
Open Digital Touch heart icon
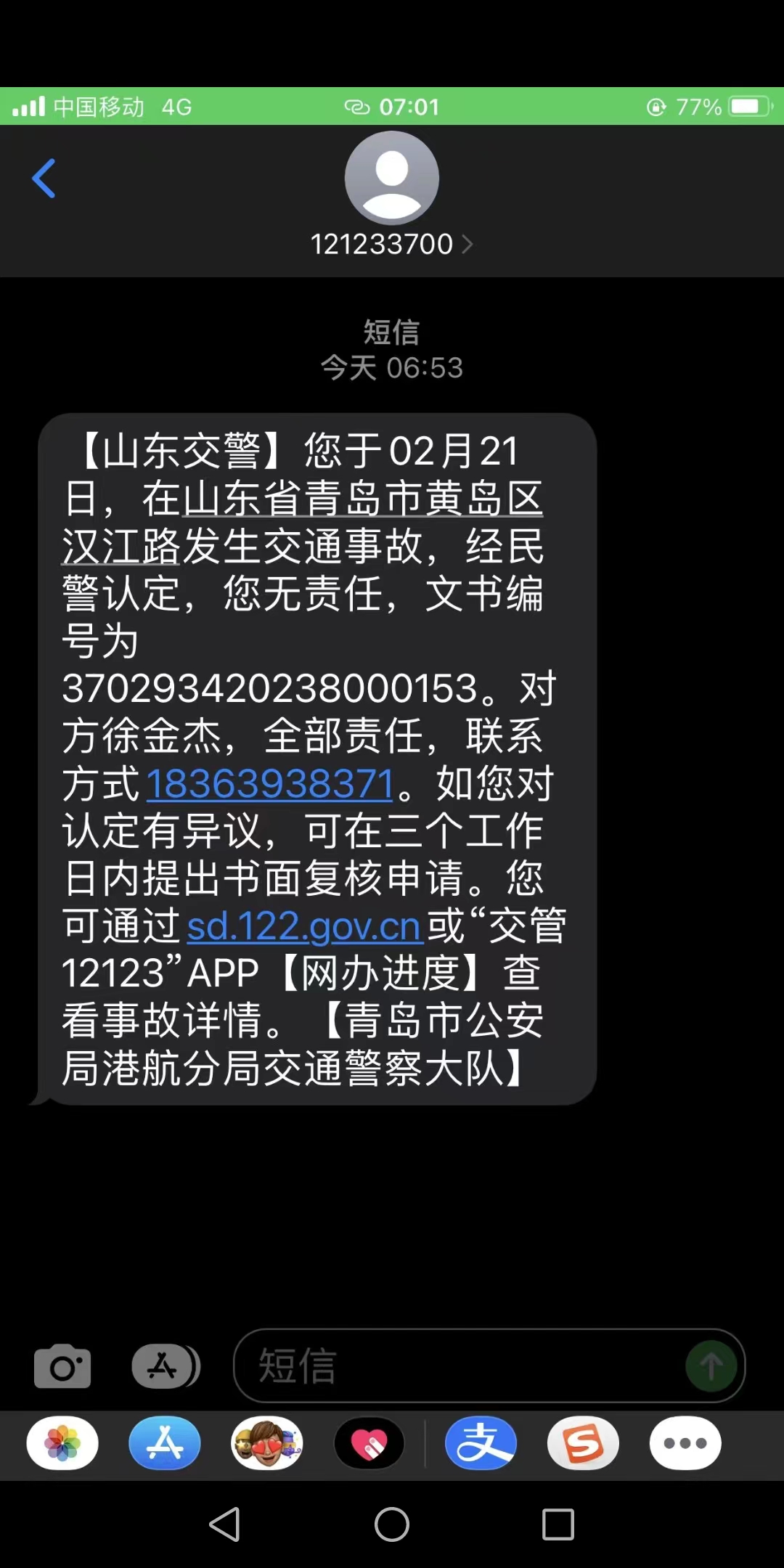369,1443
